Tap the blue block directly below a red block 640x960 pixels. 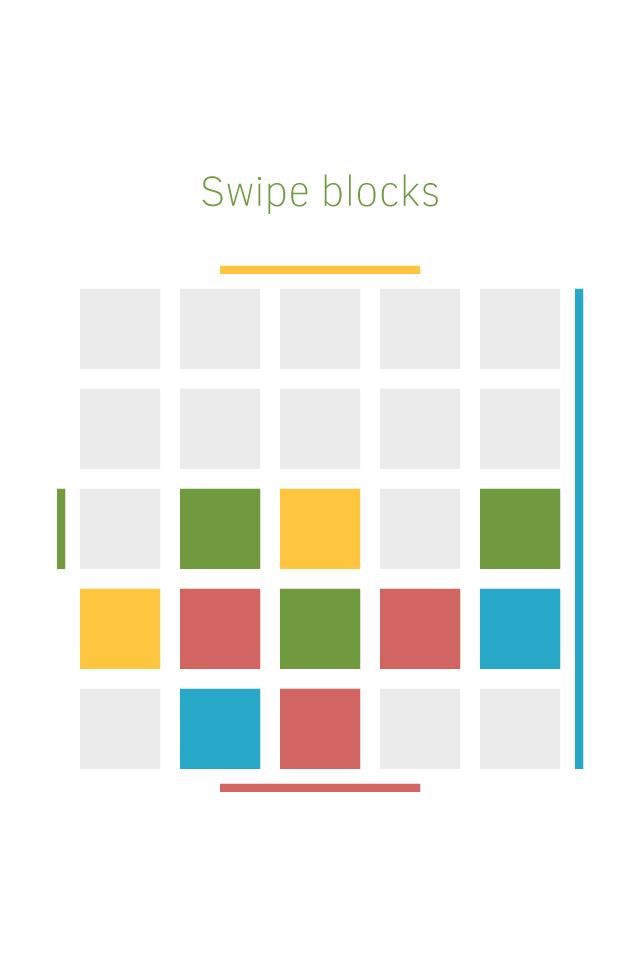click(x=220, y=728)
